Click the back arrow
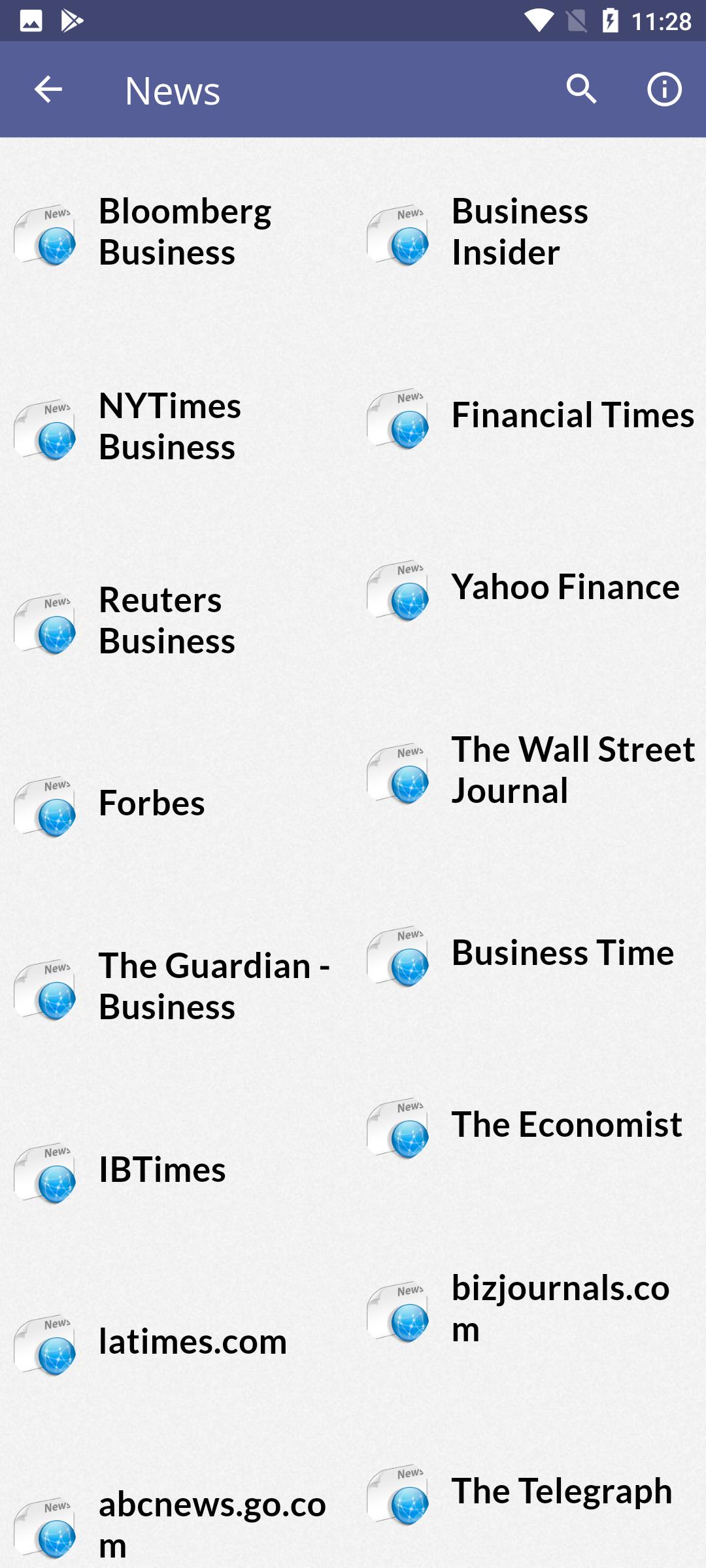This screenshot has height=1568, width=706. (48, 89)
